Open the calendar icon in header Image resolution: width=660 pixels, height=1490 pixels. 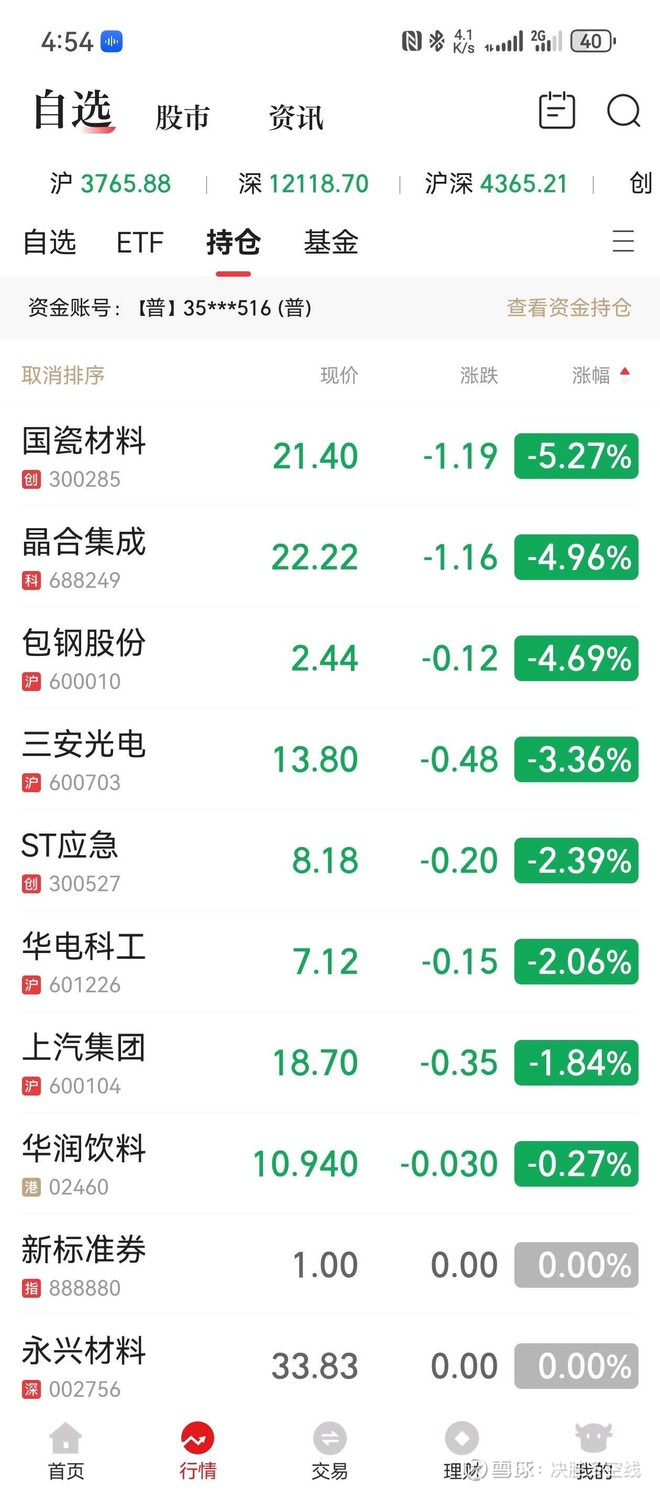click(x=557, y=111)
